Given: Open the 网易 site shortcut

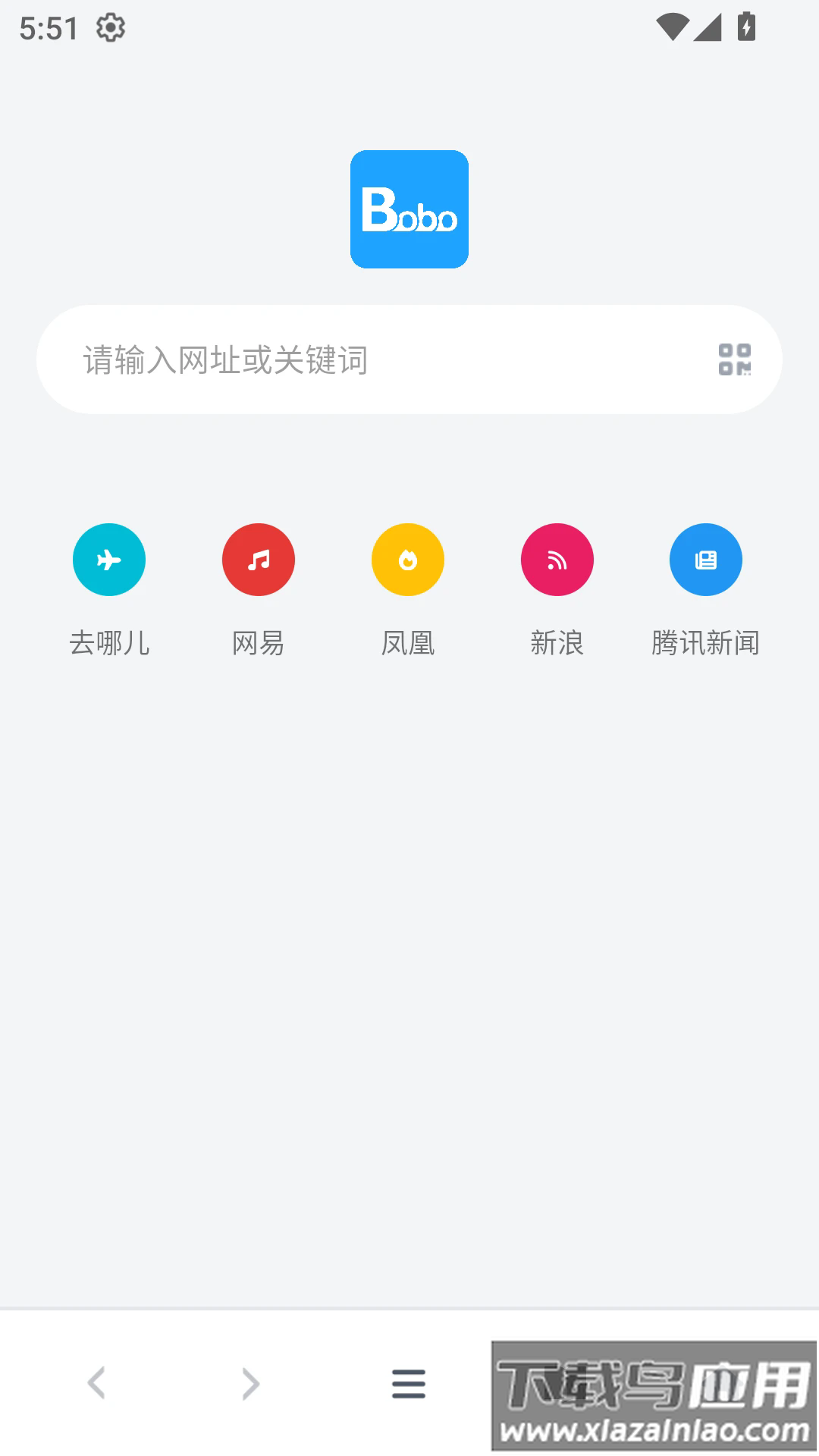Looking at the screenshot, I should (258, 643).
